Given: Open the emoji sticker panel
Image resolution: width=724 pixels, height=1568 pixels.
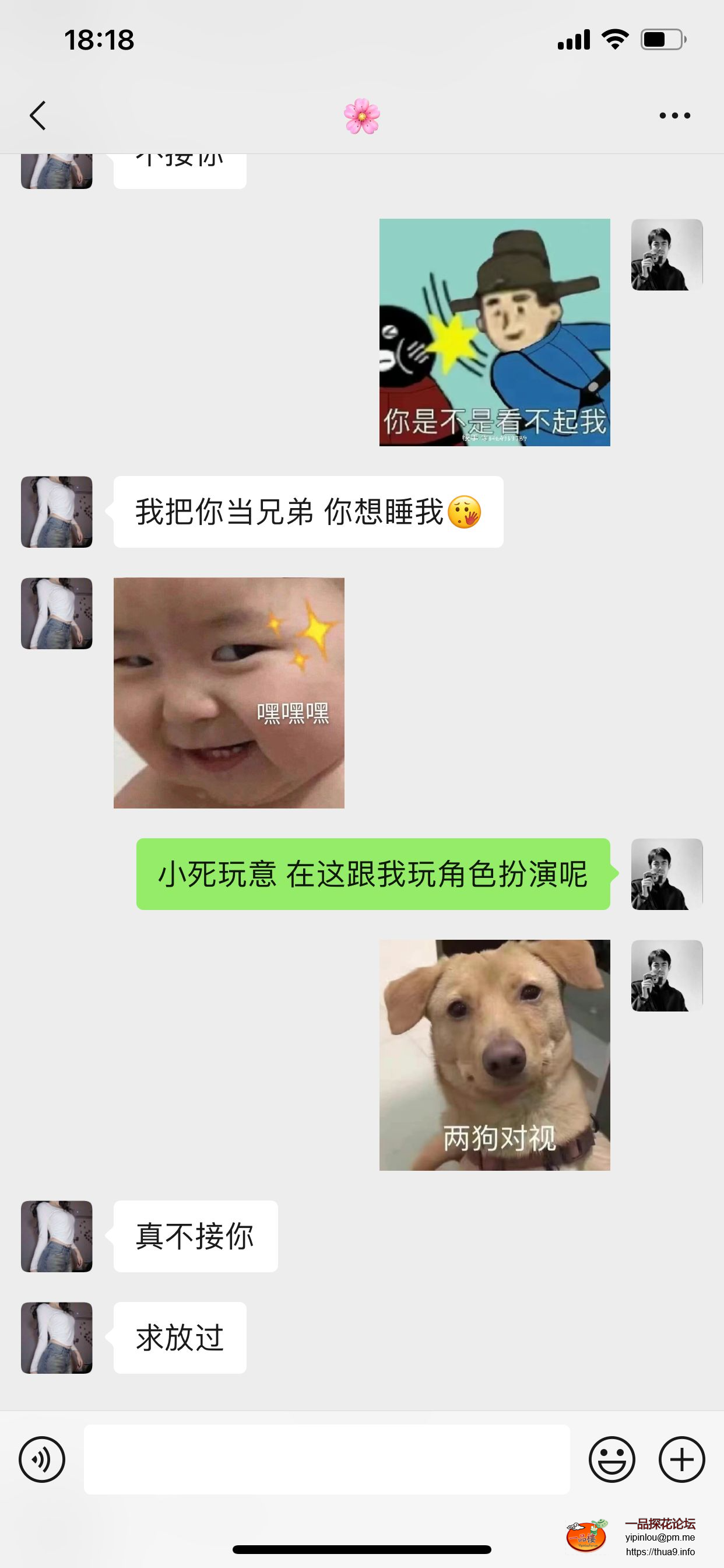Looking at the screenshot, I should (611, 1459).
